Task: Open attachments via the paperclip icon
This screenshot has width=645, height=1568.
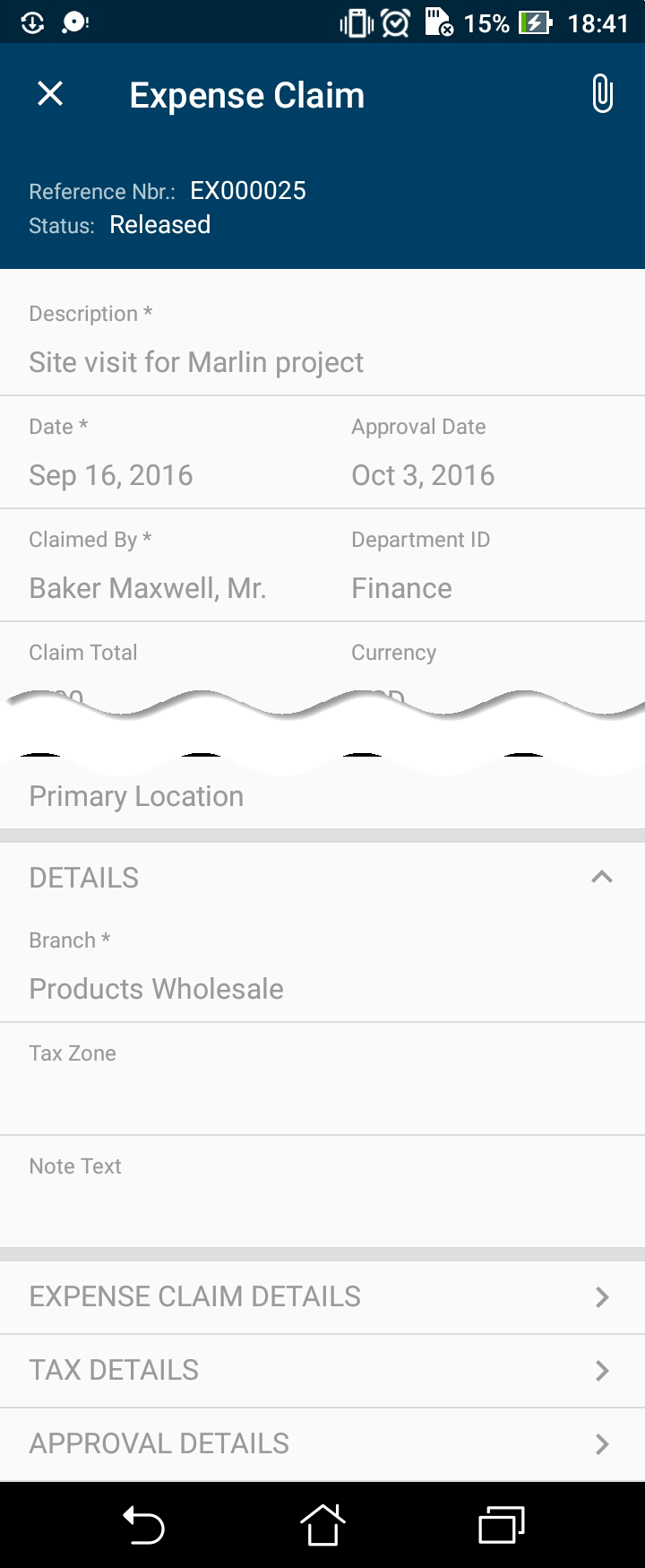Action: coord(602,93)
